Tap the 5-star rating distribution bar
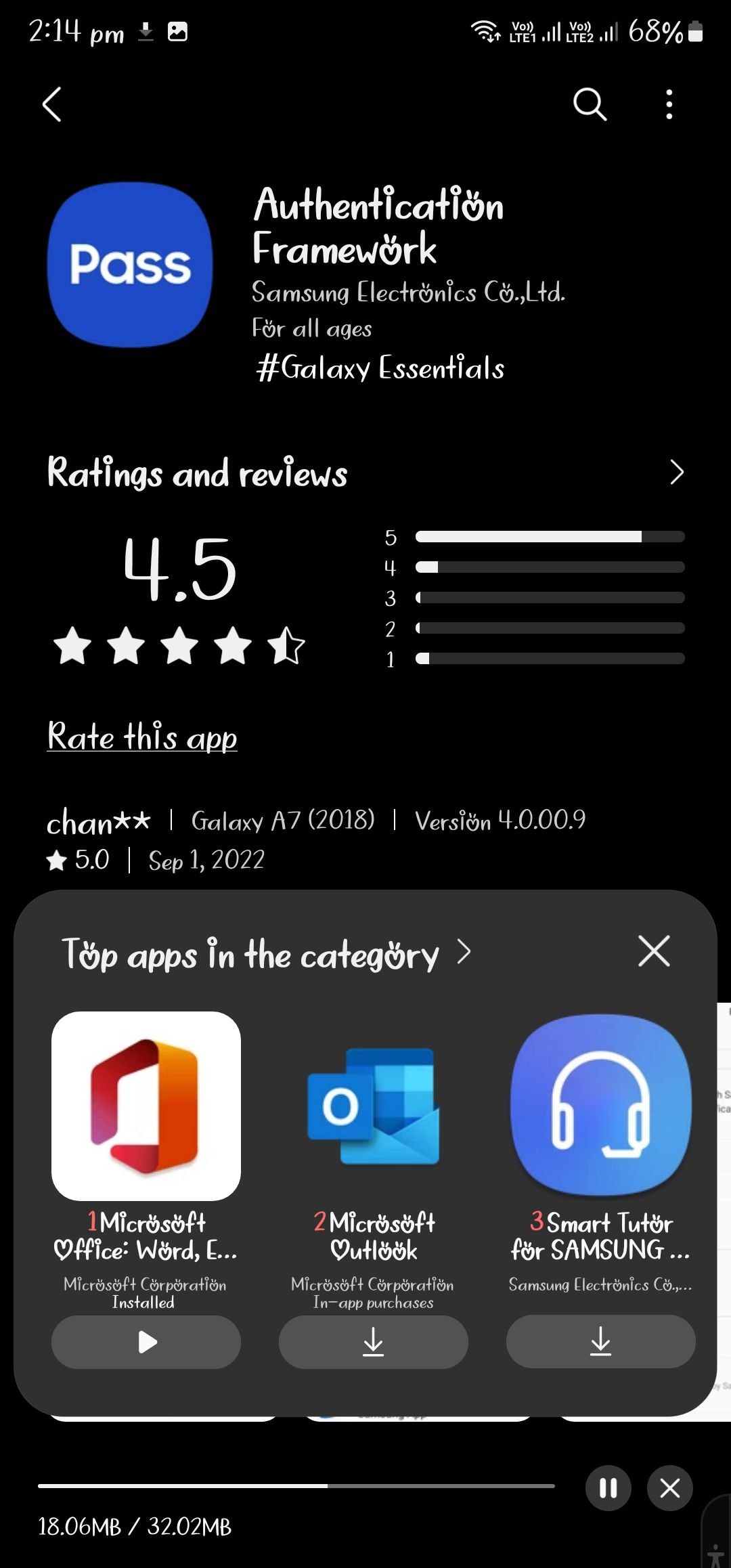Image resolution: width=731 pixels, height=1568 pixels. point(548,536)
